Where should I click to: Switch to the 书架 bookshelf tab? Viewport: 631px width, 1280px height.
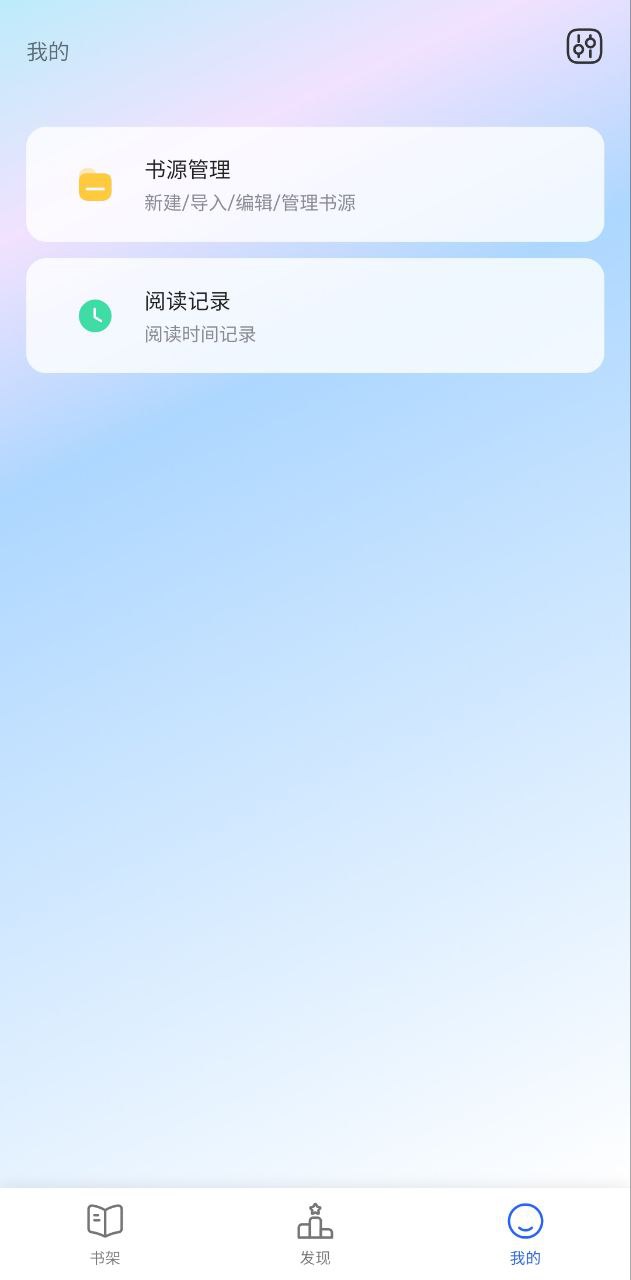[105, 1233]
